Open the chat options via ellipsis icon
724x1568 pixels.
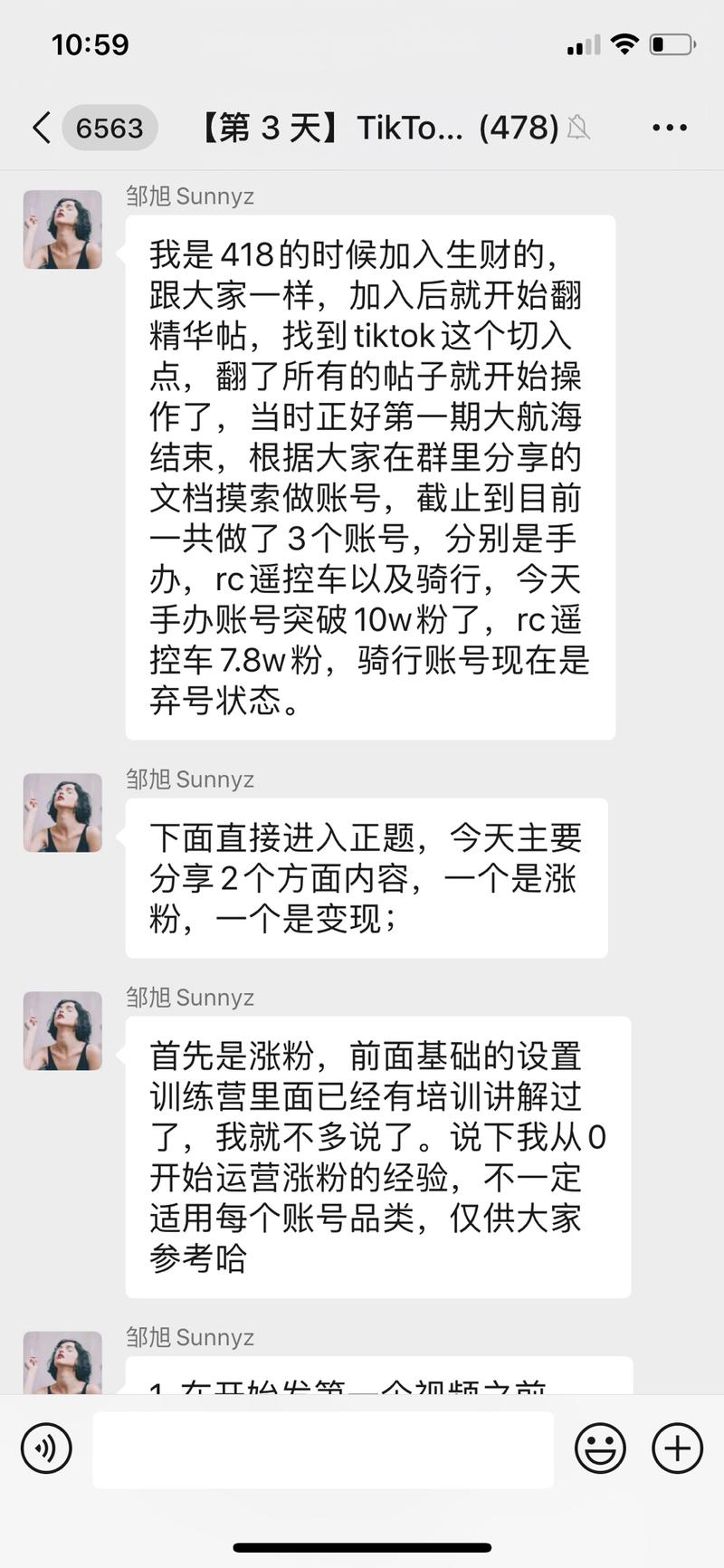[669, 127]
